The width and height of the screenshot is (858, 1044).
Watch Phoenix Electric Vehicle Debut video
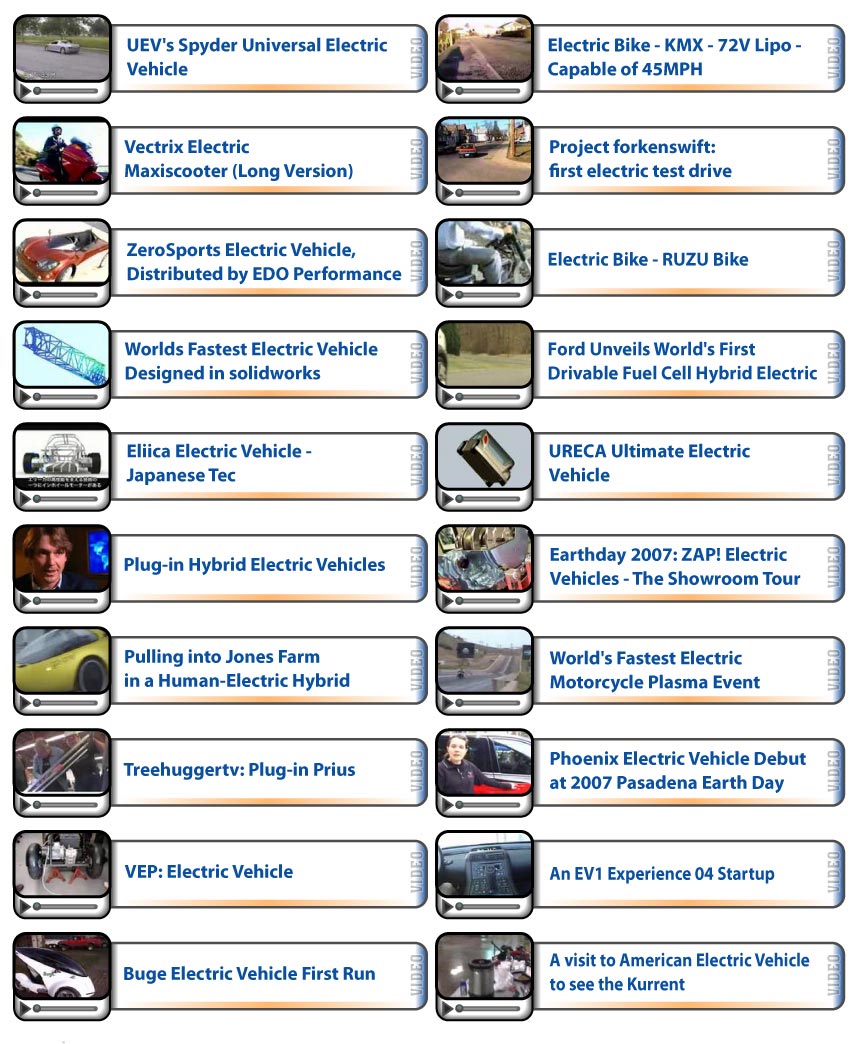click(677, 771)
